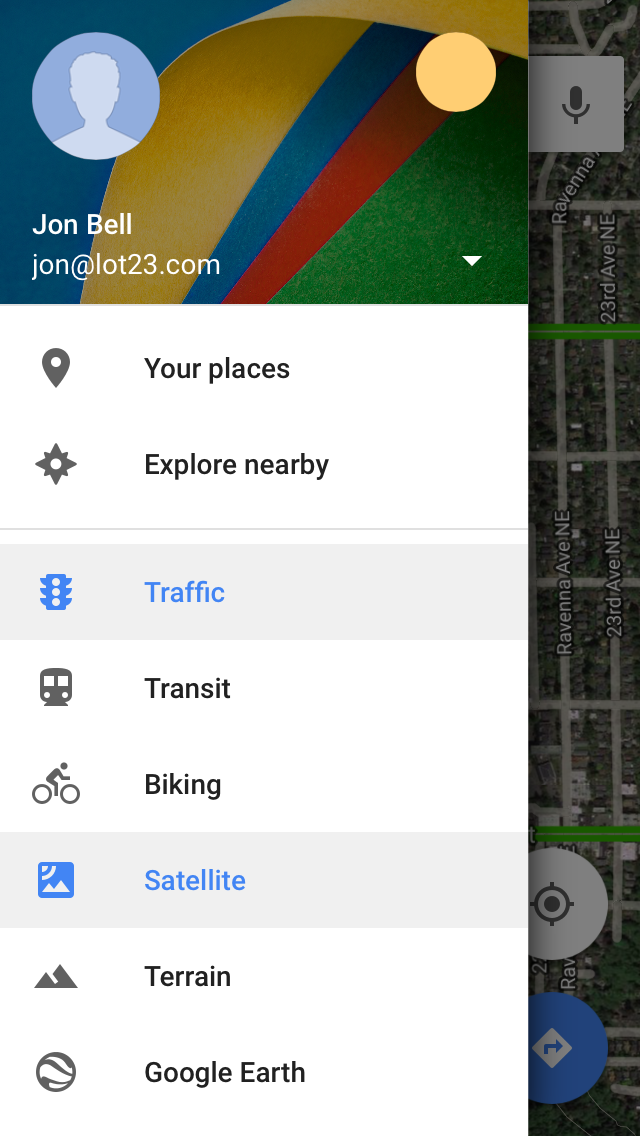Start voice search with the microphone
This screenshot has width=640, height=1136.
(576, 104)
